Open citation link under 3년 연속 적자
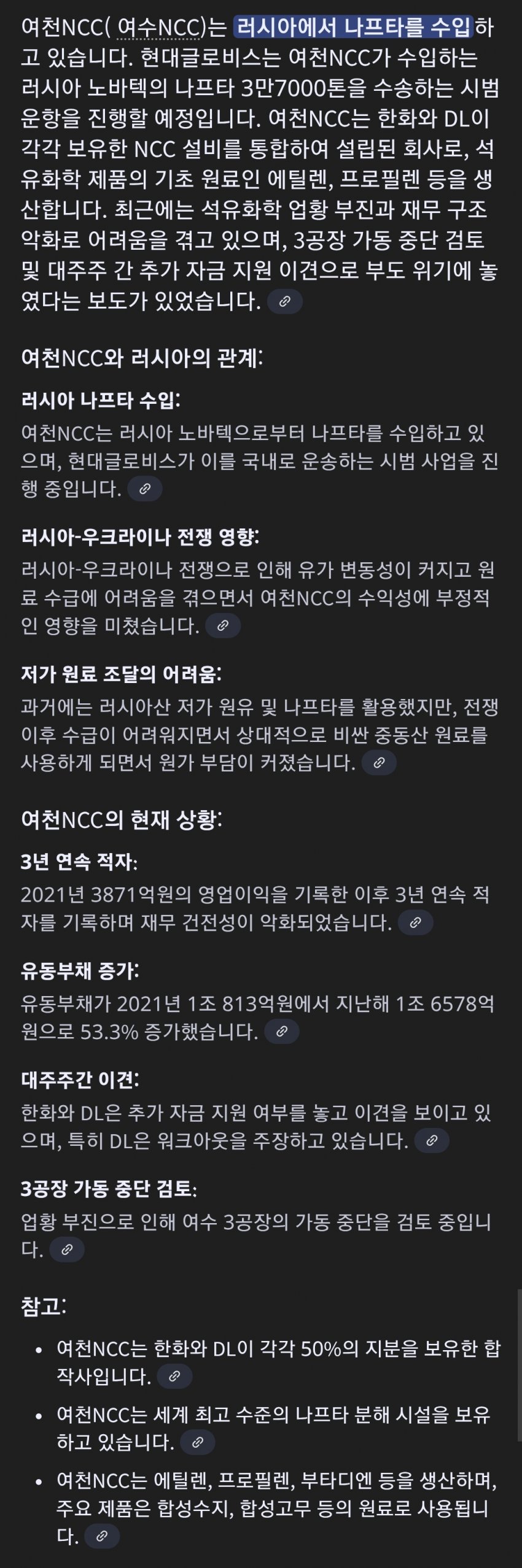 tap(415, 922)
